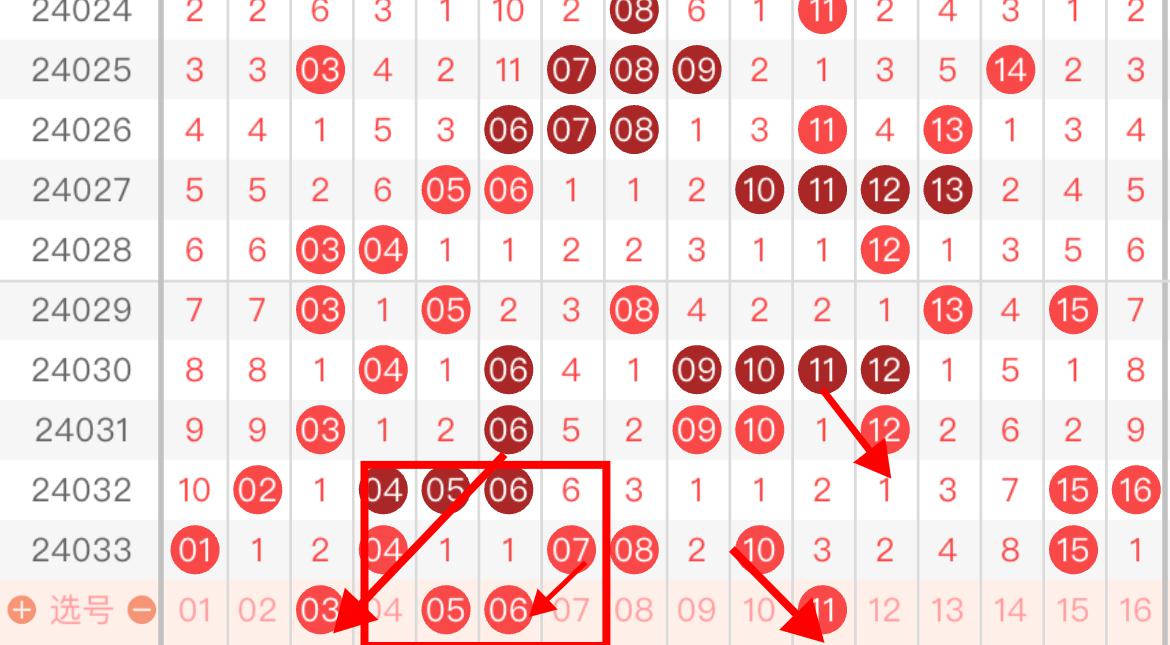Pick number 12 in the 选号 row
The image size is (1170, 645).
pyautogui.click(x=884, y=610)
